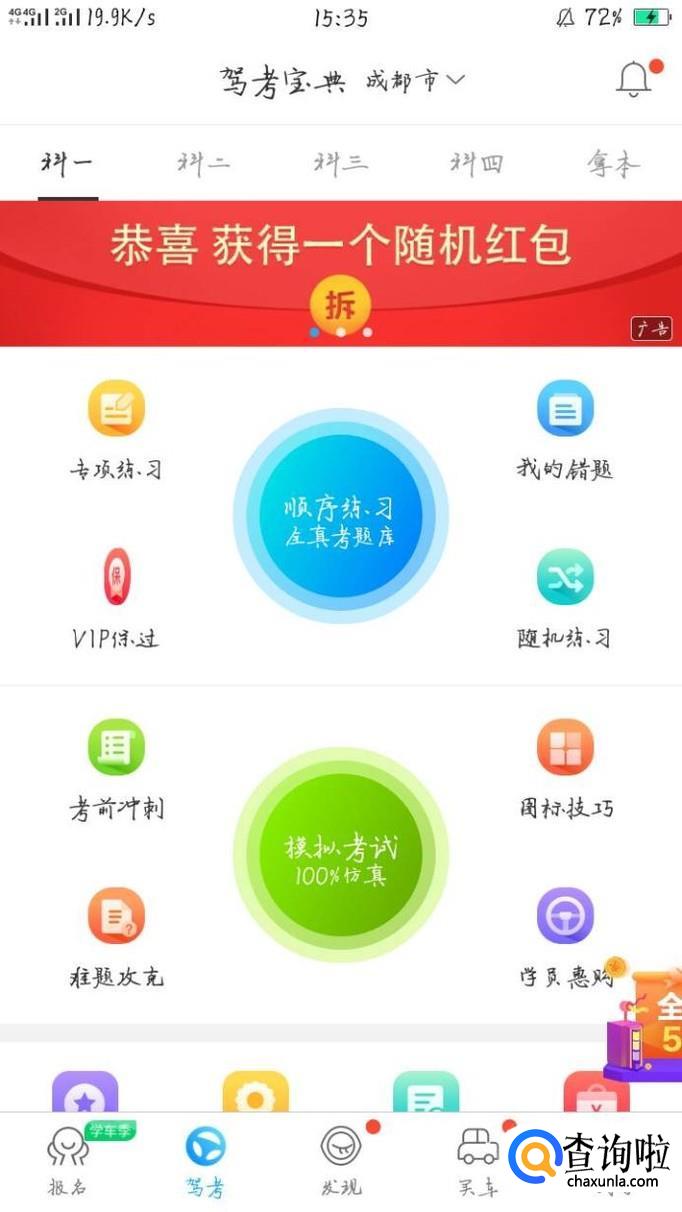The width and height of the screenshot is (682, 1212).
Task: Start 顺序练习 sequential practice
Action: coord(341,516)
